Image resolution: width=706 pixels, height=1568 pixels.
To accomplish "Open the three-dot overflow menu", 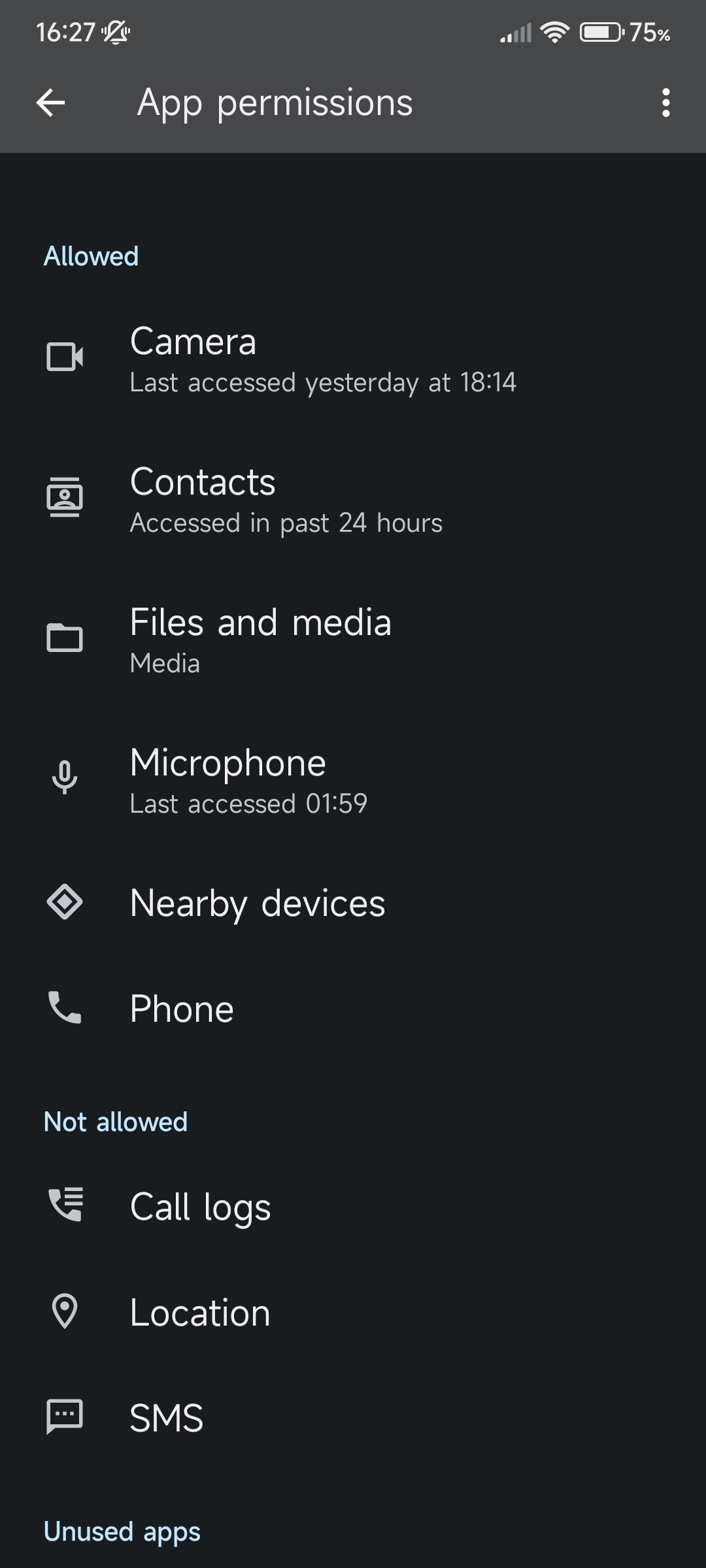I will pyautogui.click(x=665, y=103).
